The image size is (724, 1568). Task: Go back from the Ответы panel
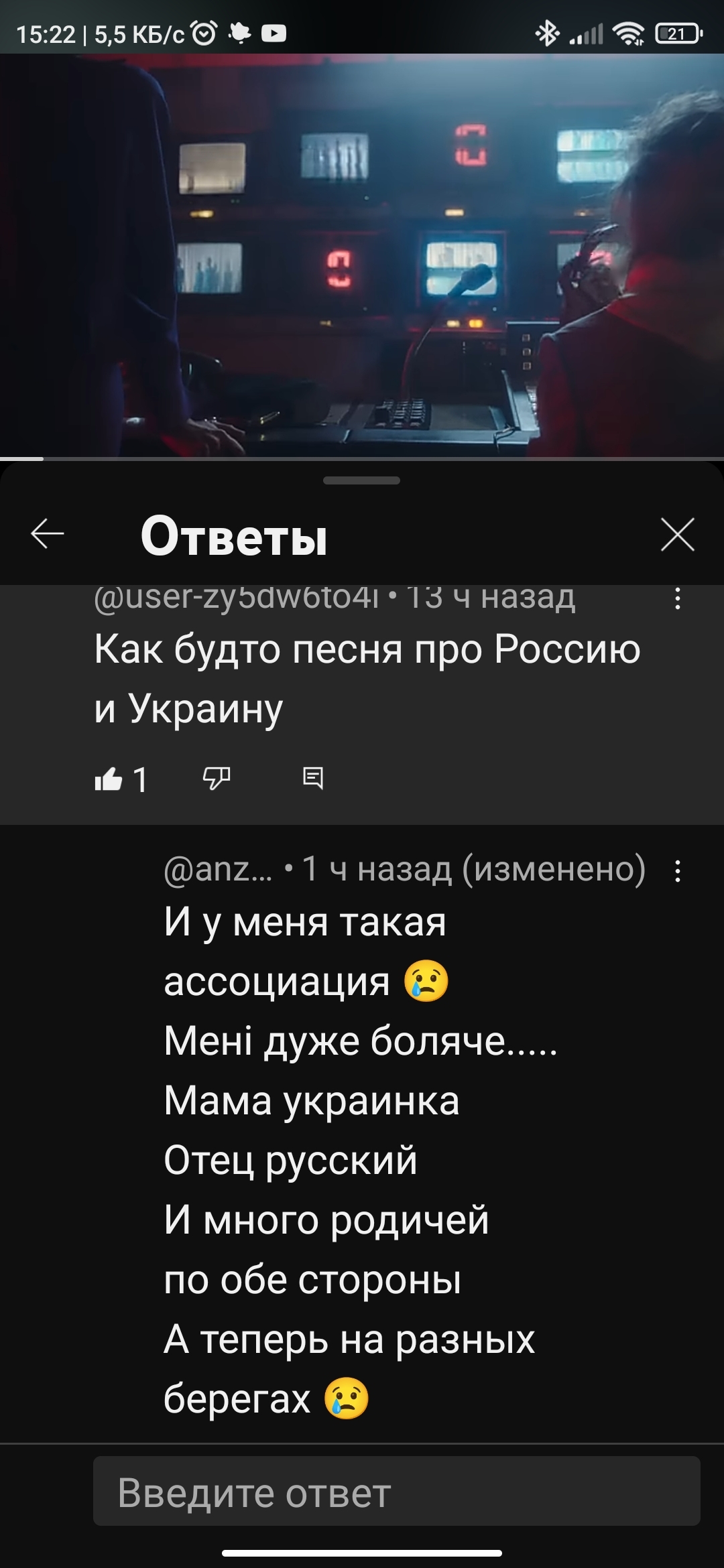tap(48, 534)
